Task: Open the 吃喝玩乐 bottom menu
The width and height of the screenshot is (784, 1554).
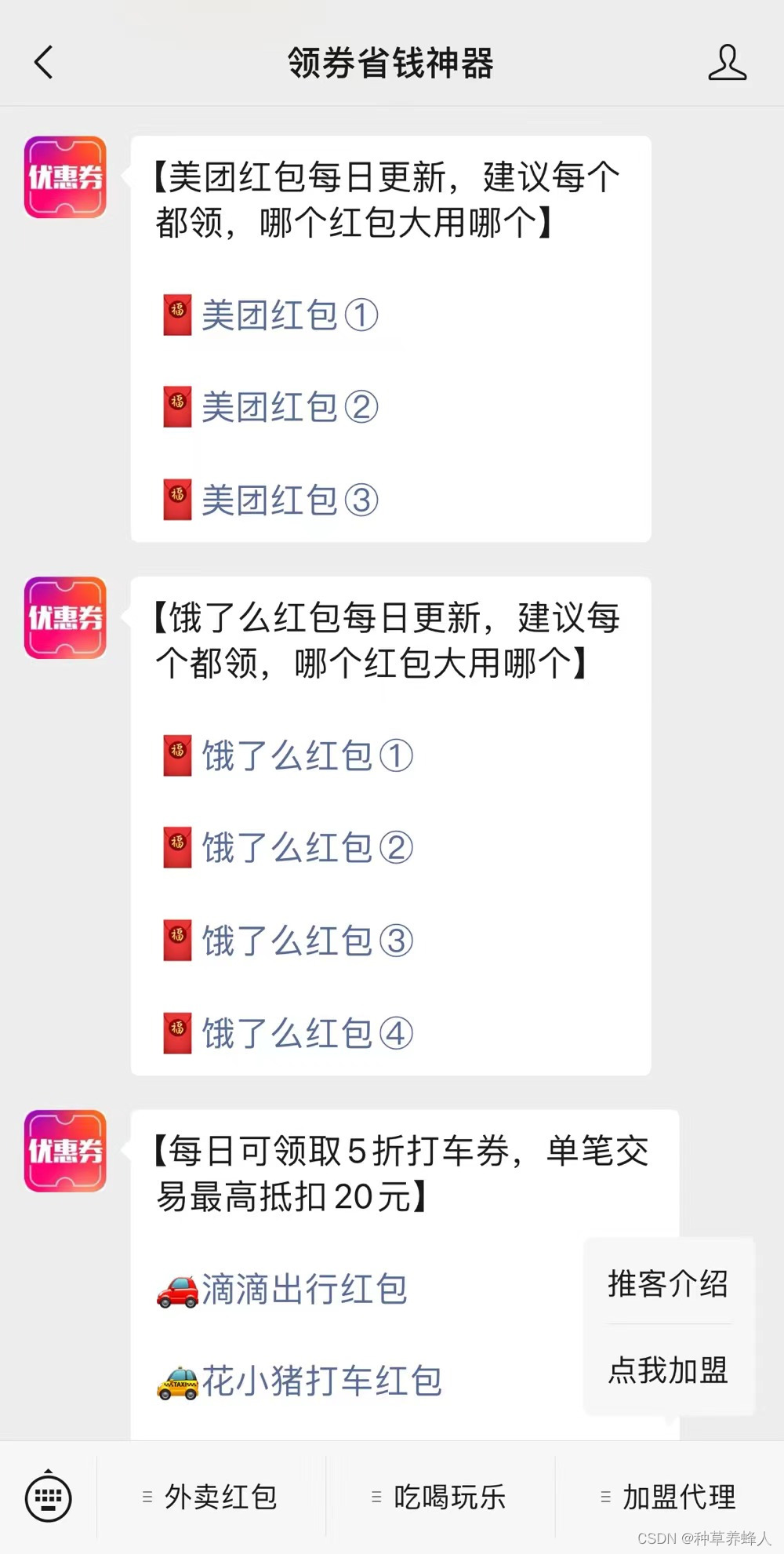Action: [440, 1498]
